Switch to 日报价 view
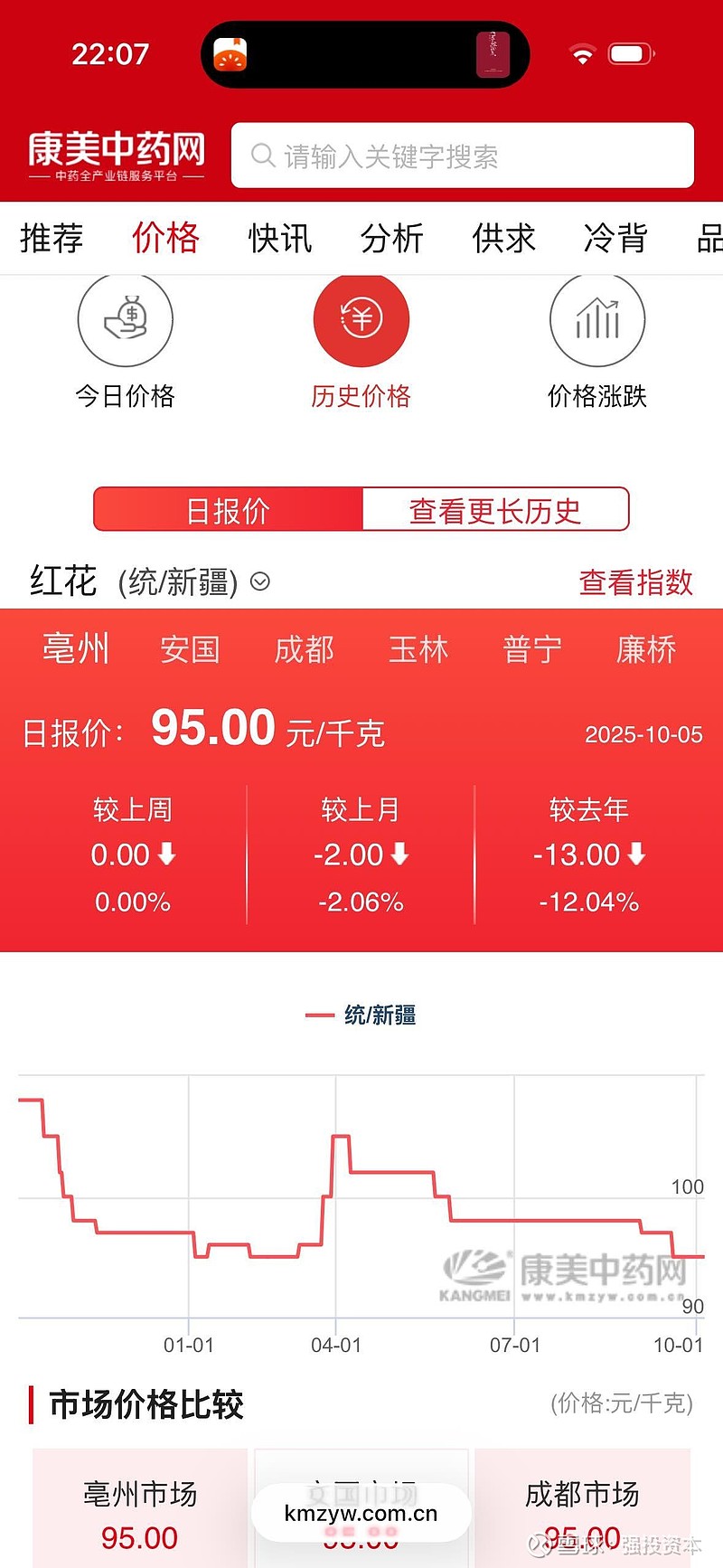This screenshot has width=723, height=1568. (x=229, y=510)
